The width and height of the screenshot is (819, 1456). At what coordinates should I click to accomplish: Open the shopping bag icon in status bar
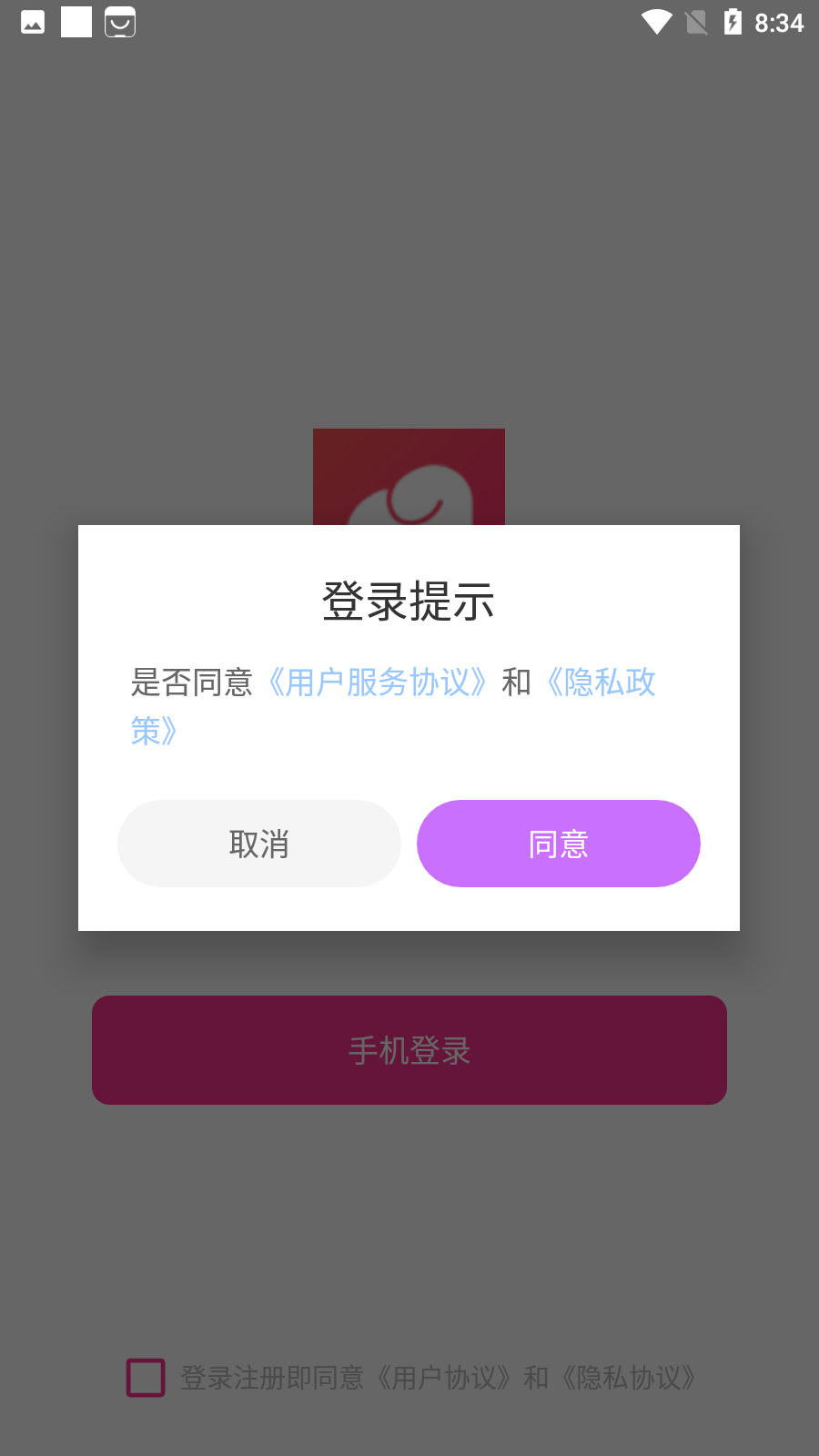[118, 23]
